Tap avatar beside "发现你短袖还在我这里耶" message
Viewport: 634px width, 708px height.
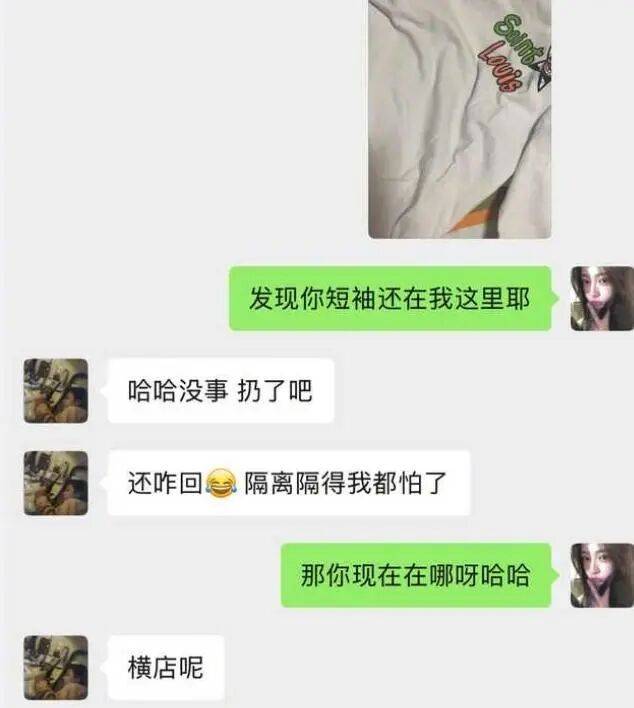(602, 298)
